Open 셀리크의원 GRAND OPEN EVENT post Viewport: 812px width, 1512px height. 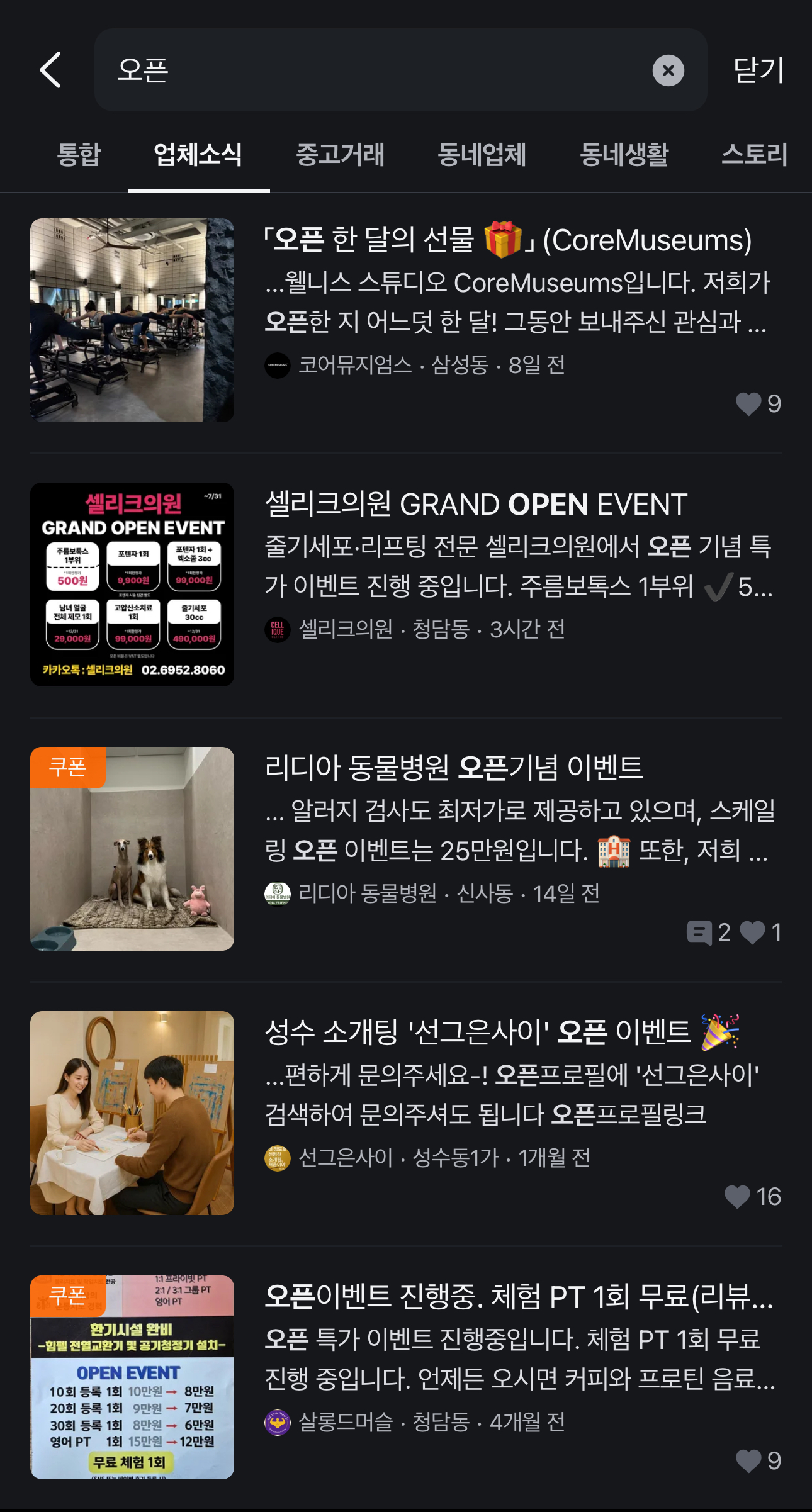(476, 505)
